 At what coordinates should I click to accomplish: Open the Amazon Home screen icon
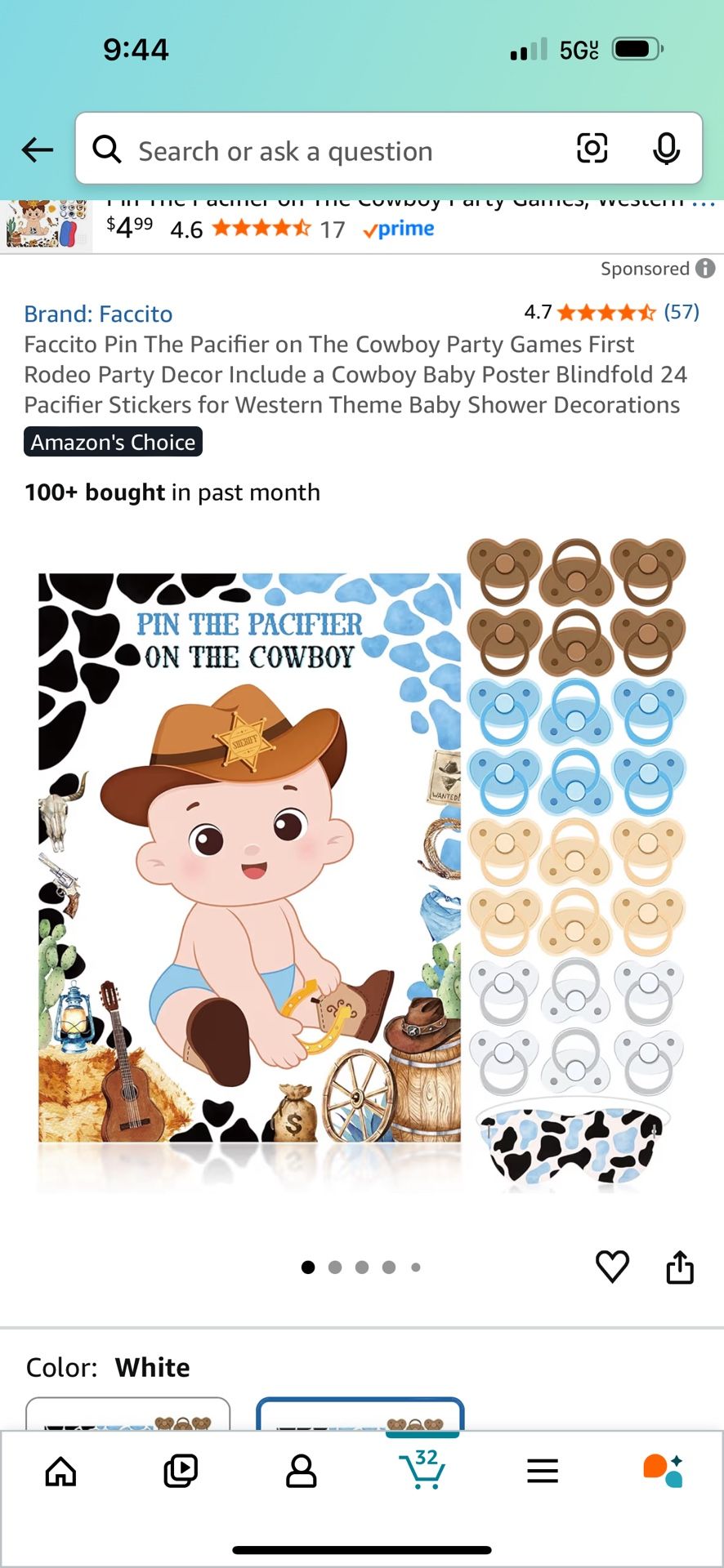tap(60, 1470)
